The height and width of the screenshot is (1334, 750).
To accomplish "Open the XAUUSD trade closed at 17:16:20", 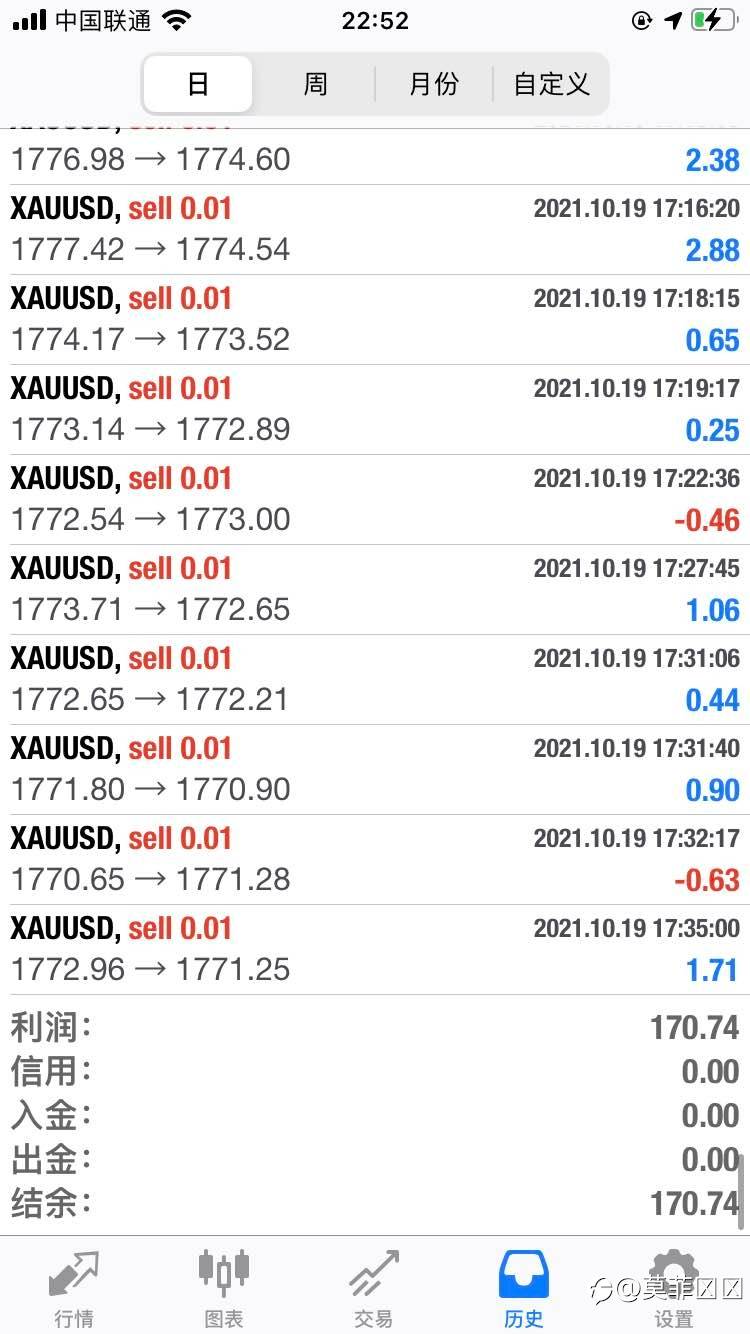I will 375,229.
